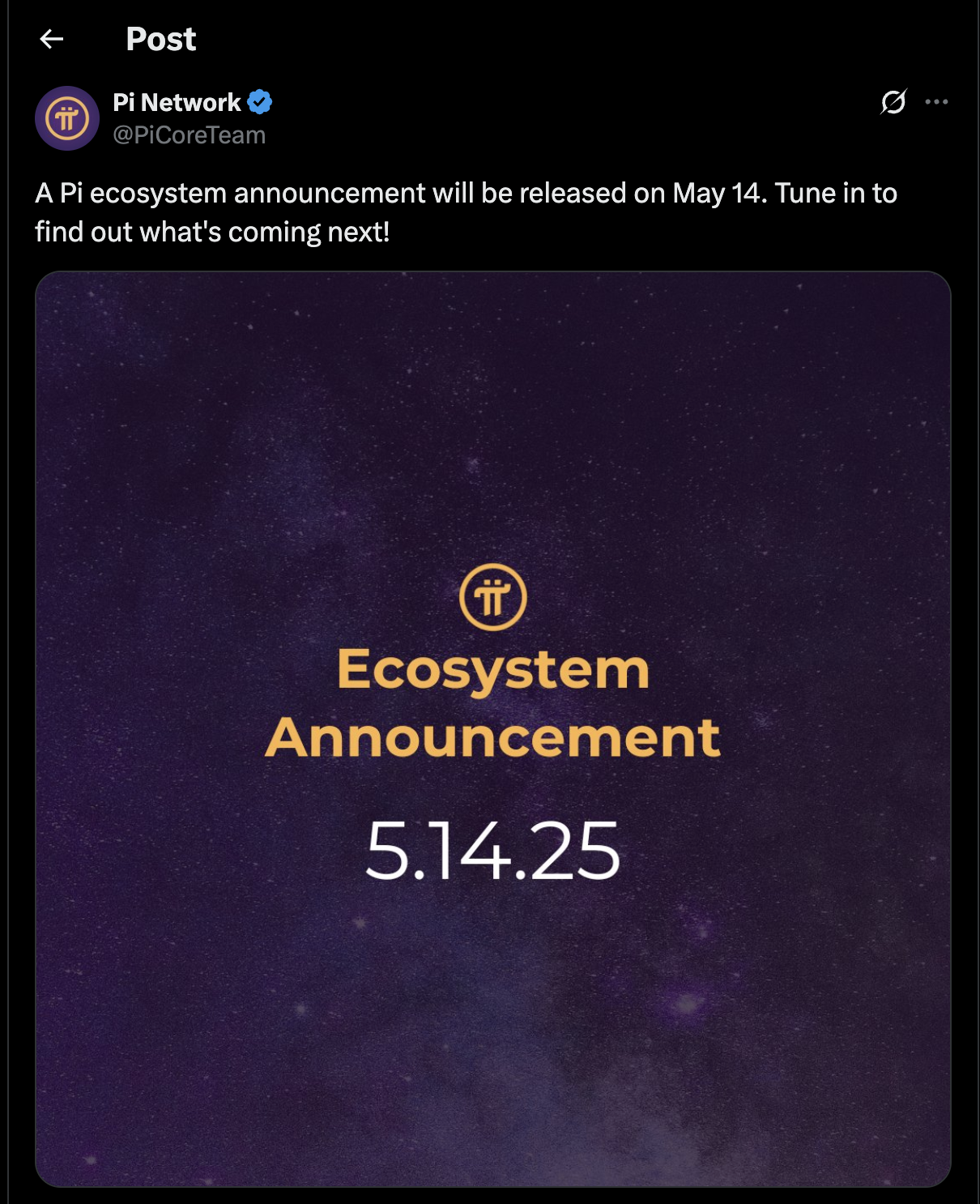Tap the Grok icon on the post
Image resolution: width=980 pixels, height=1204 pixels.
(x=893, y=102)
